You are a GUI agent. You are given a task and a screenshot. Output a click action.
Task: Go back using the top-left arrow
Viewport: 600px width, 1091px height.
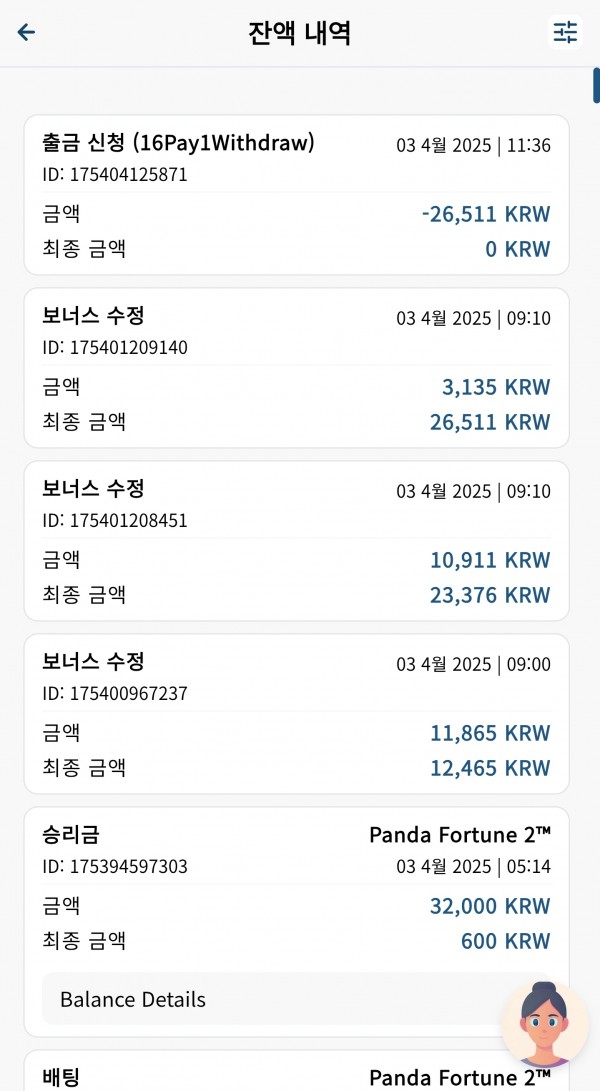[x=26, y=32]
